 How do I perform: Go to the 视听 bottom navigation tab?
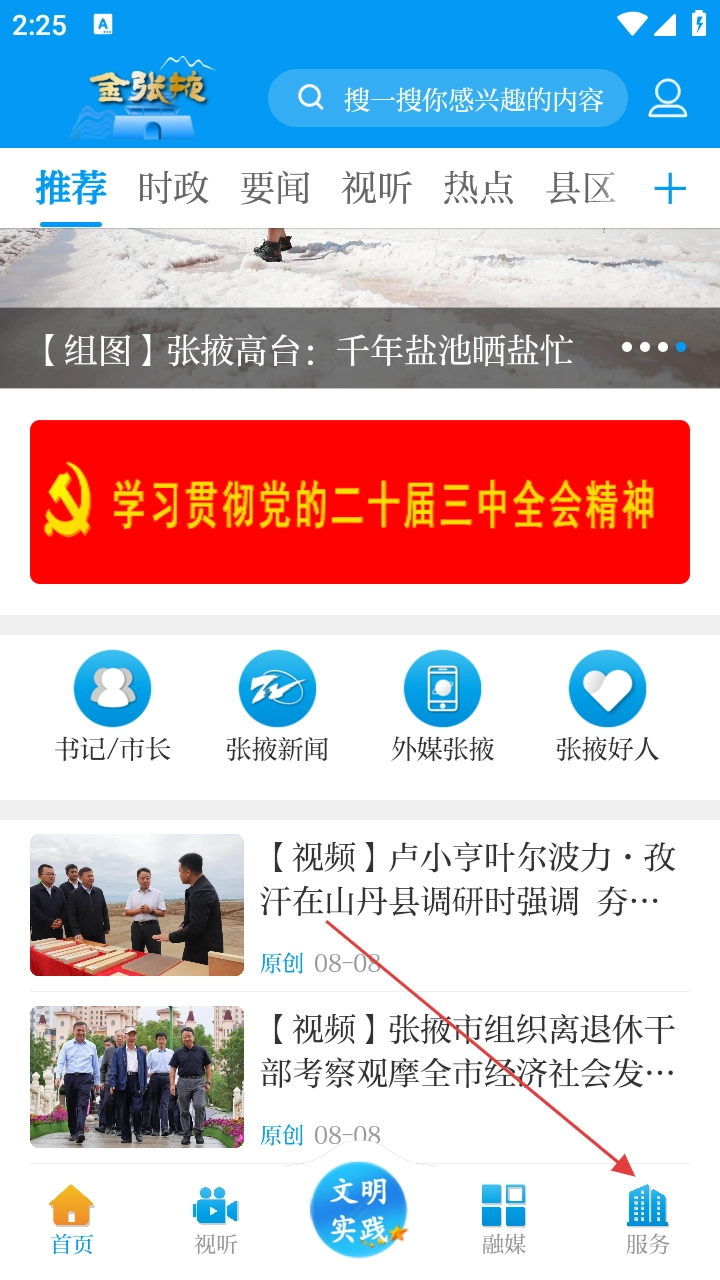215,1220
